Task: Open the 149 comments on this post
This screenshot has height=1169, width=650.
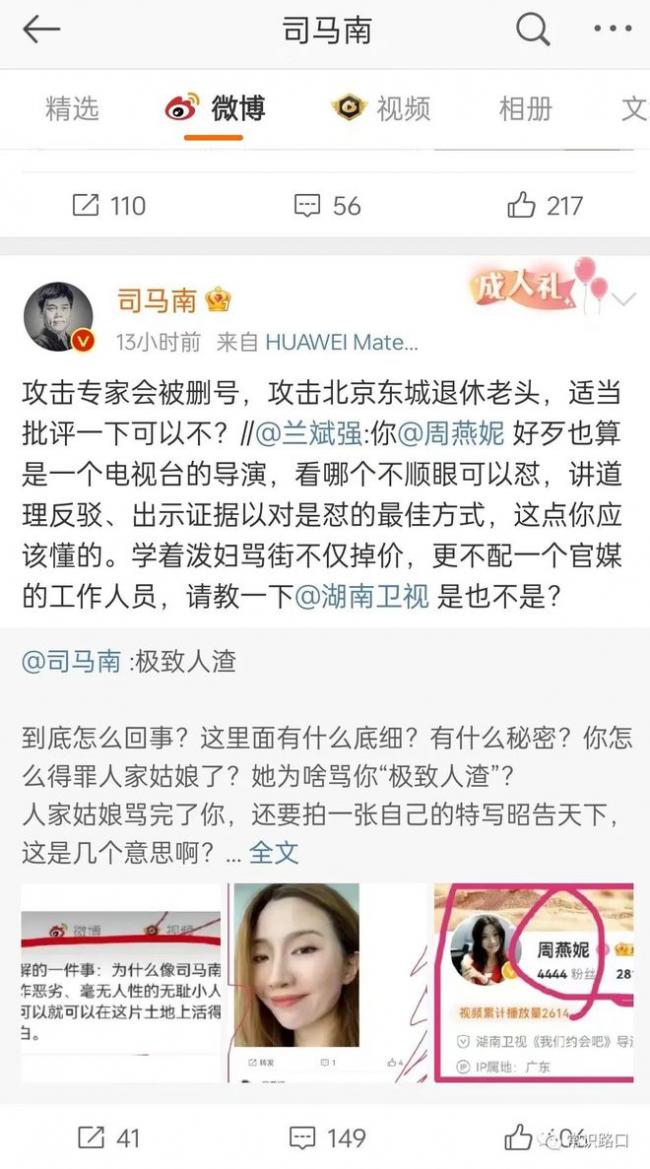Action: tap(327, 1138)
